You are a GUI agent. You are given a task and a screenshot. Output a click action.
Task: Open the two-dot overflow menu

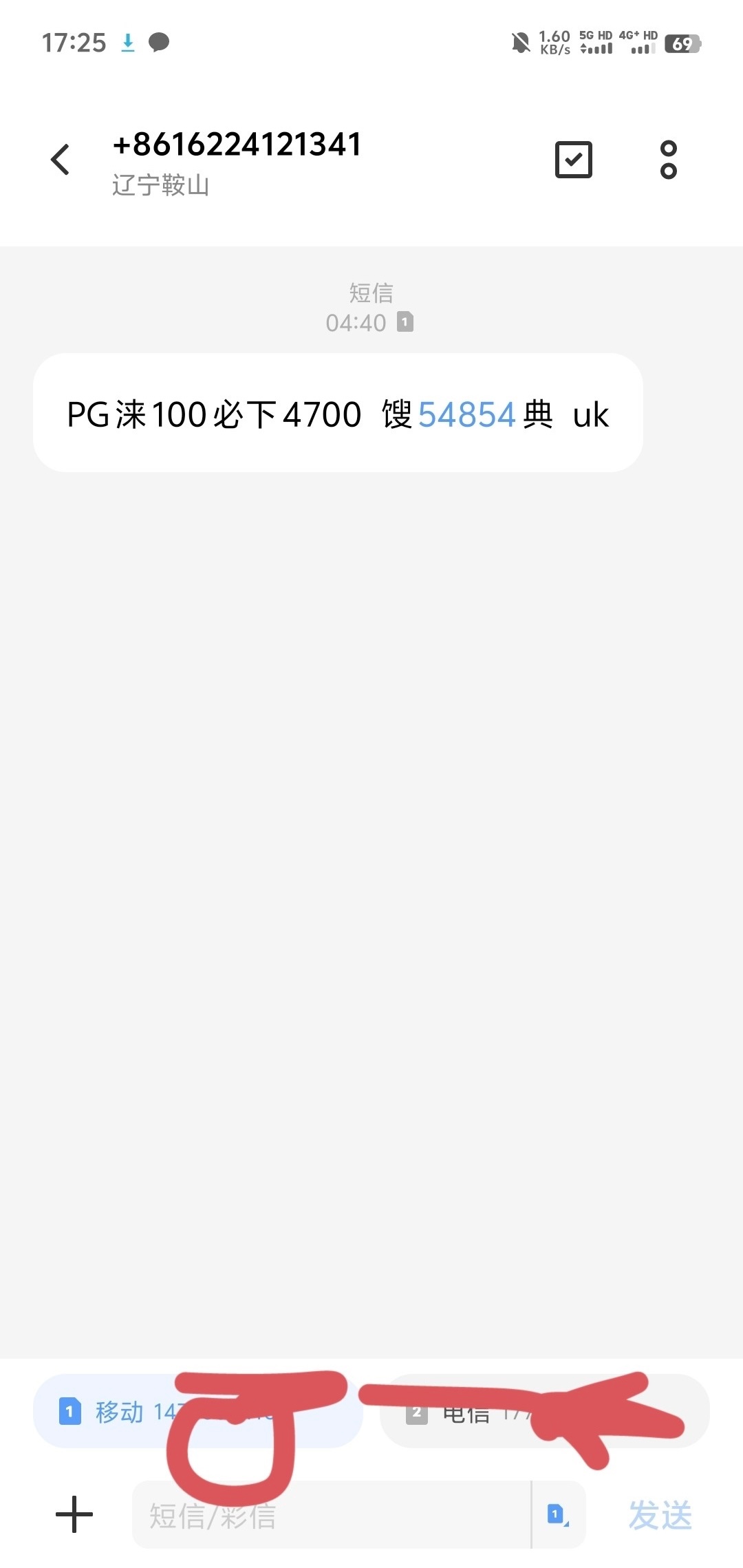tap(668, 160)
